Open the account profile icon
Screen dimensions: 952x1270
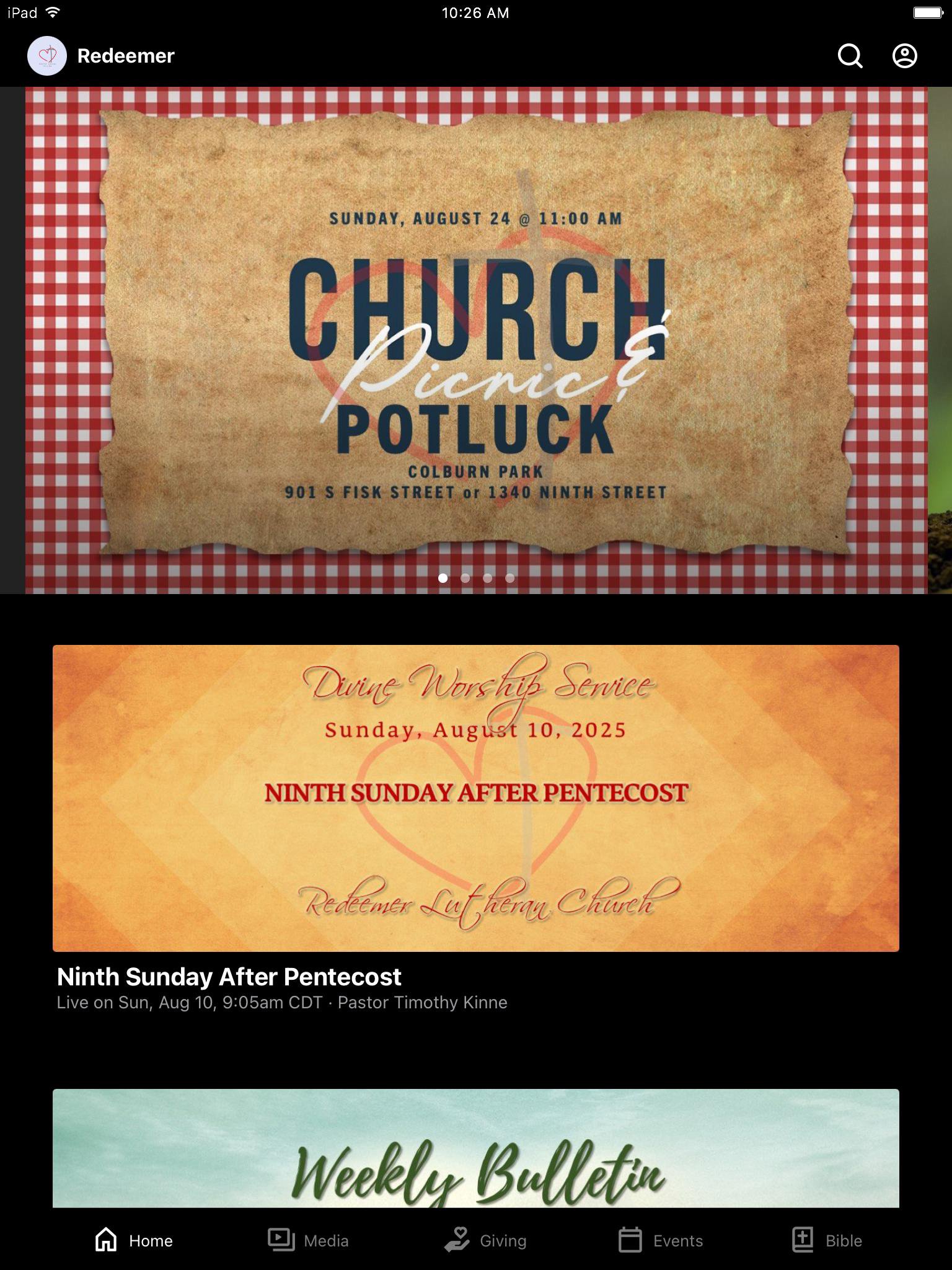click(x=904, y=56)
